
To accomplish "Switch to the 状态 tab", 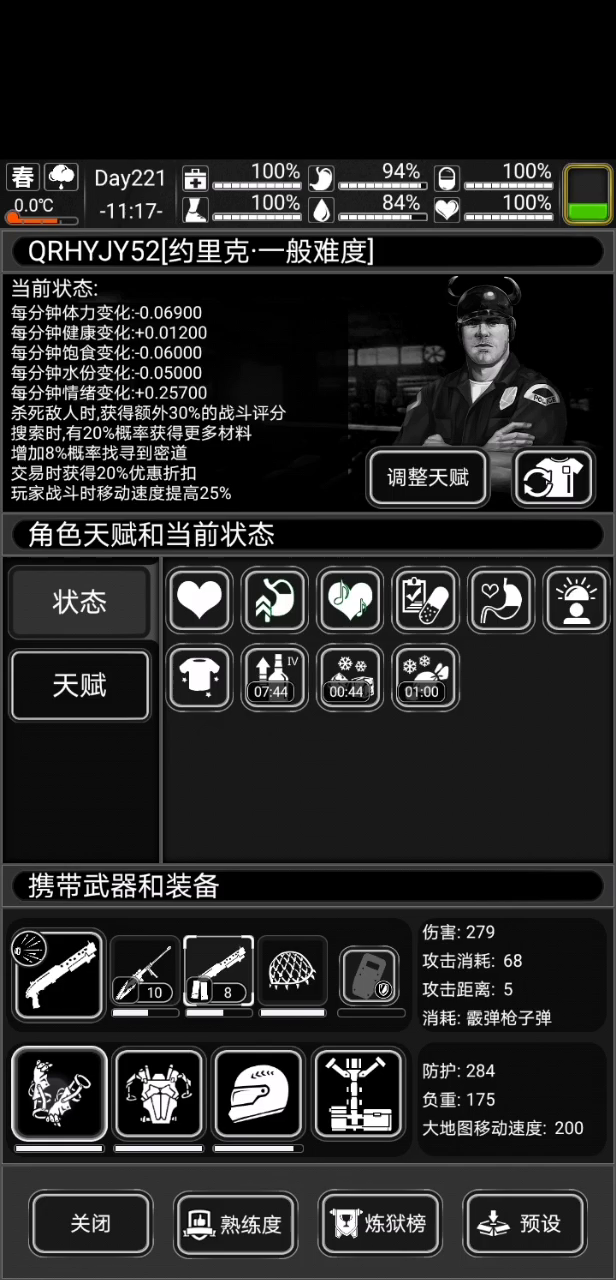I will [x=80, y=602].
